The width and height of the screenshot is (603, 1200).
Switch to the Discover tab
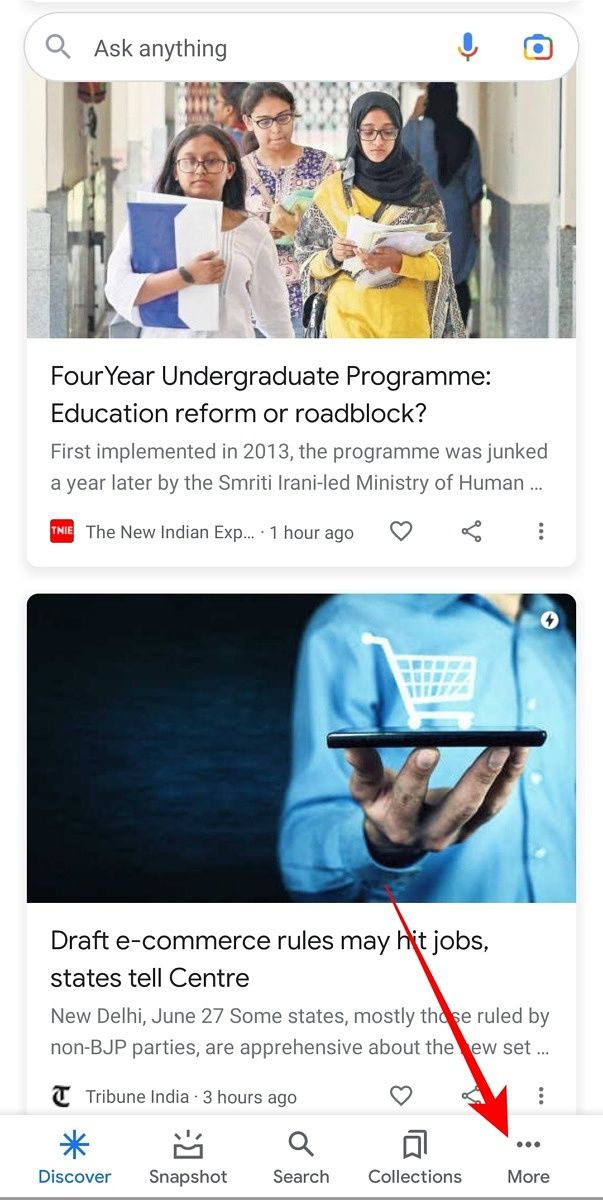[x=75, y=1158]
